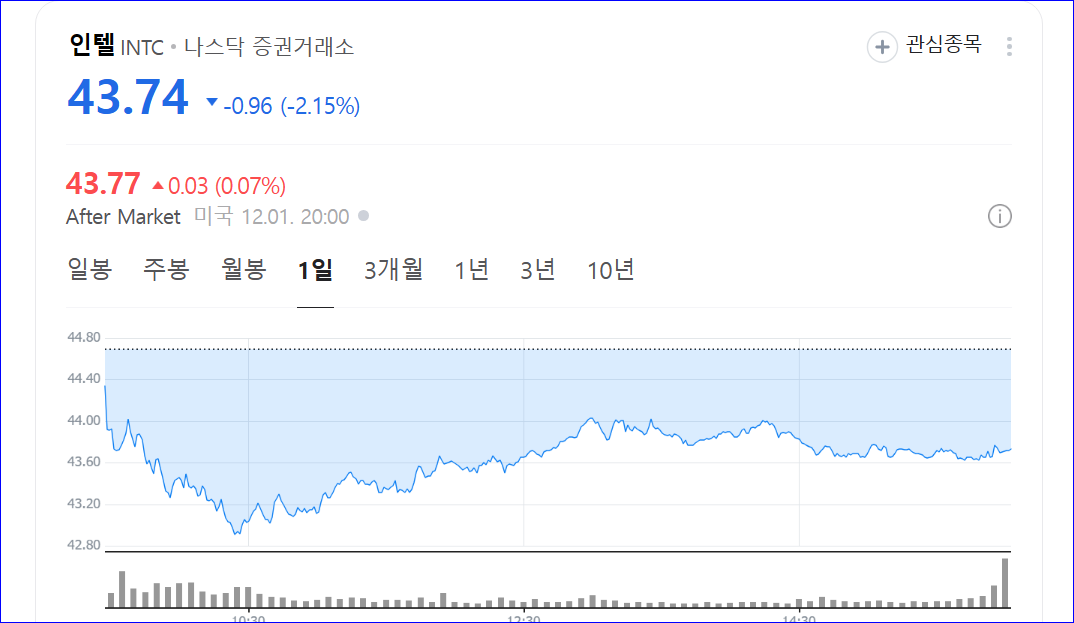Select the 3년 chart range
The height and width of the screenshot is (623, 1074).
[537, 270]
